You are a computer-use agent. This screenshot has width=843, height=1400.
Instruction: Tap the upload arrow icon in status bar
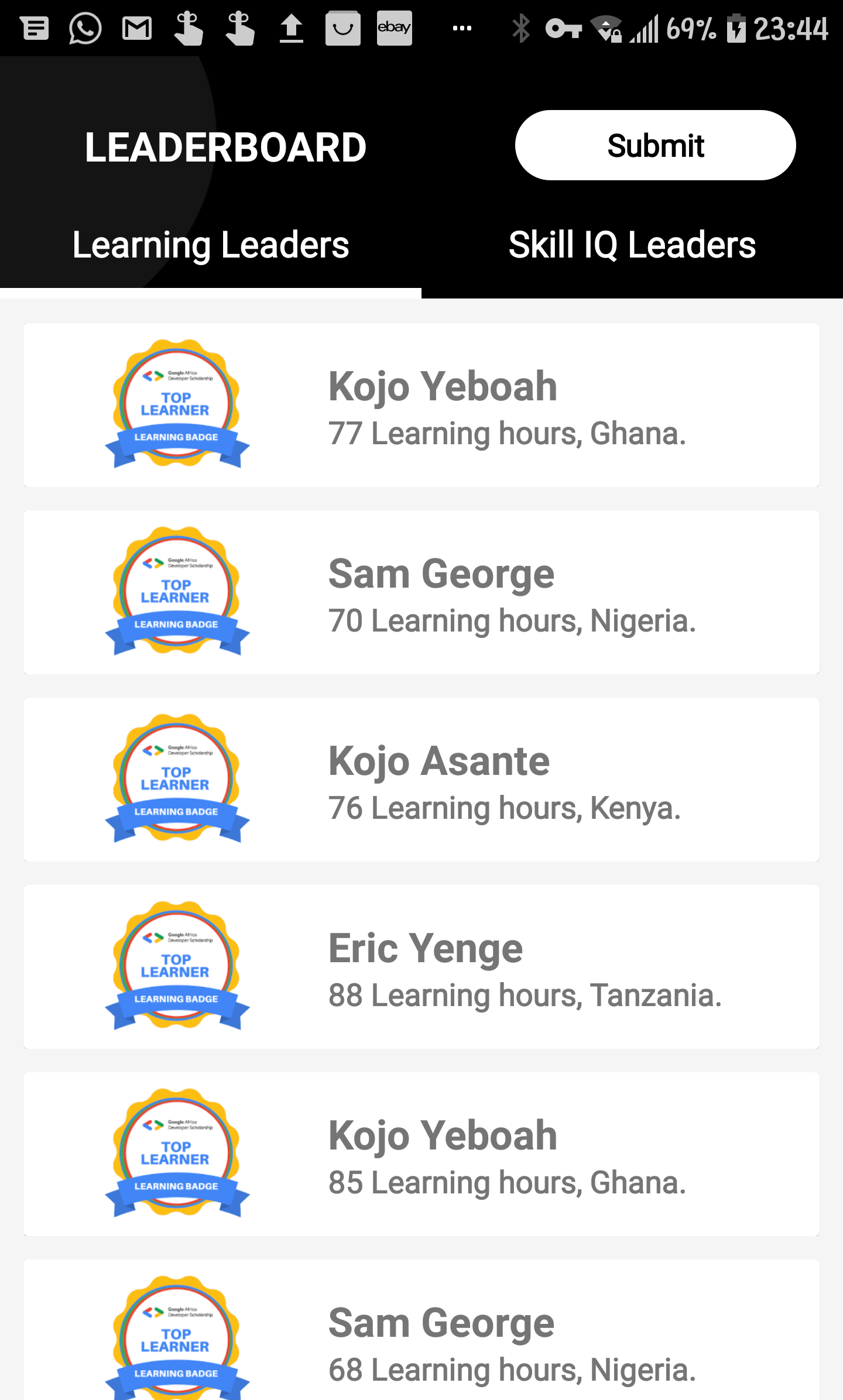[291, 28]
